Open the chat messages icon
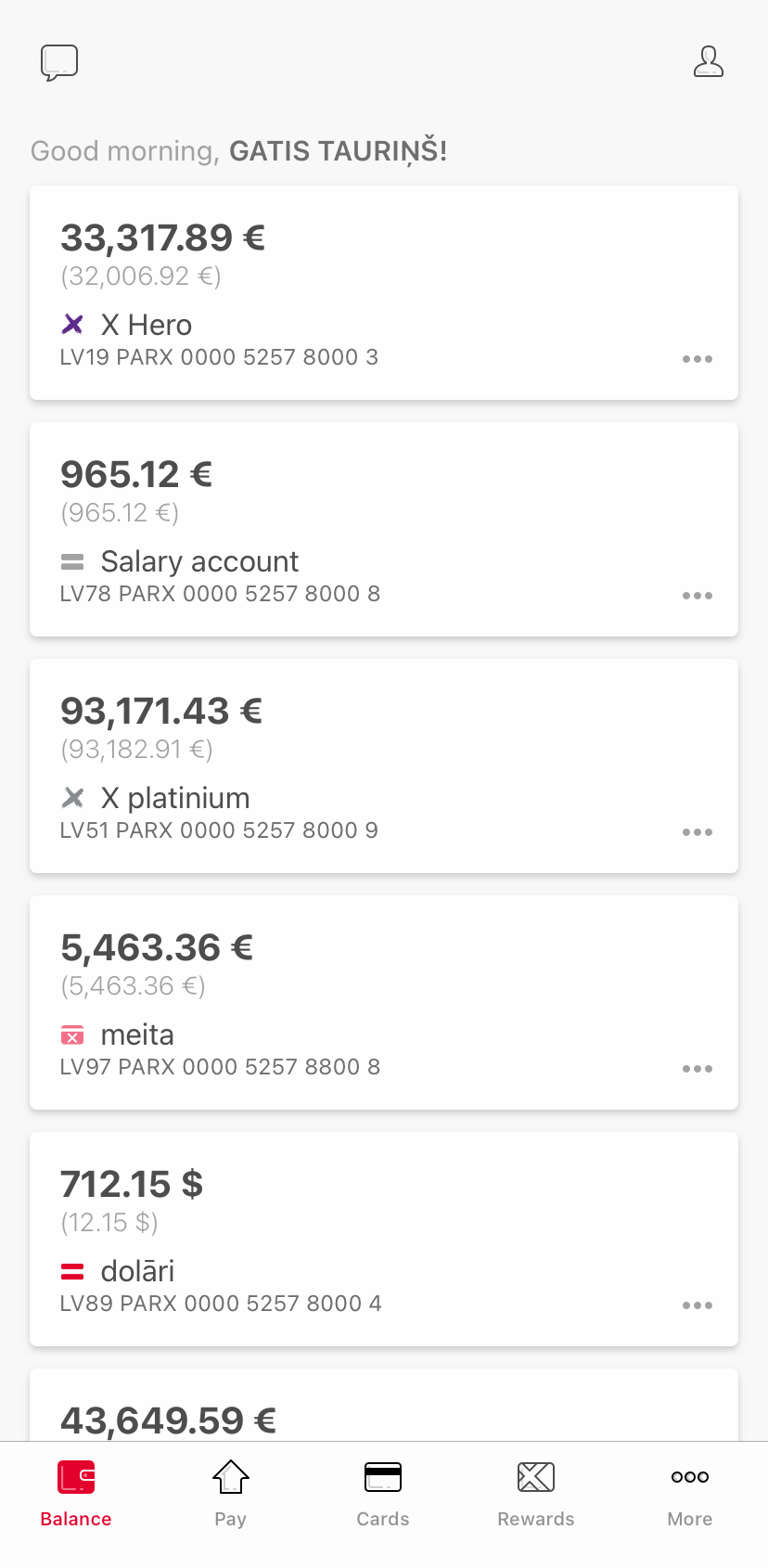This screenshot has width=768, height=1568. click(x=59, y=62)
